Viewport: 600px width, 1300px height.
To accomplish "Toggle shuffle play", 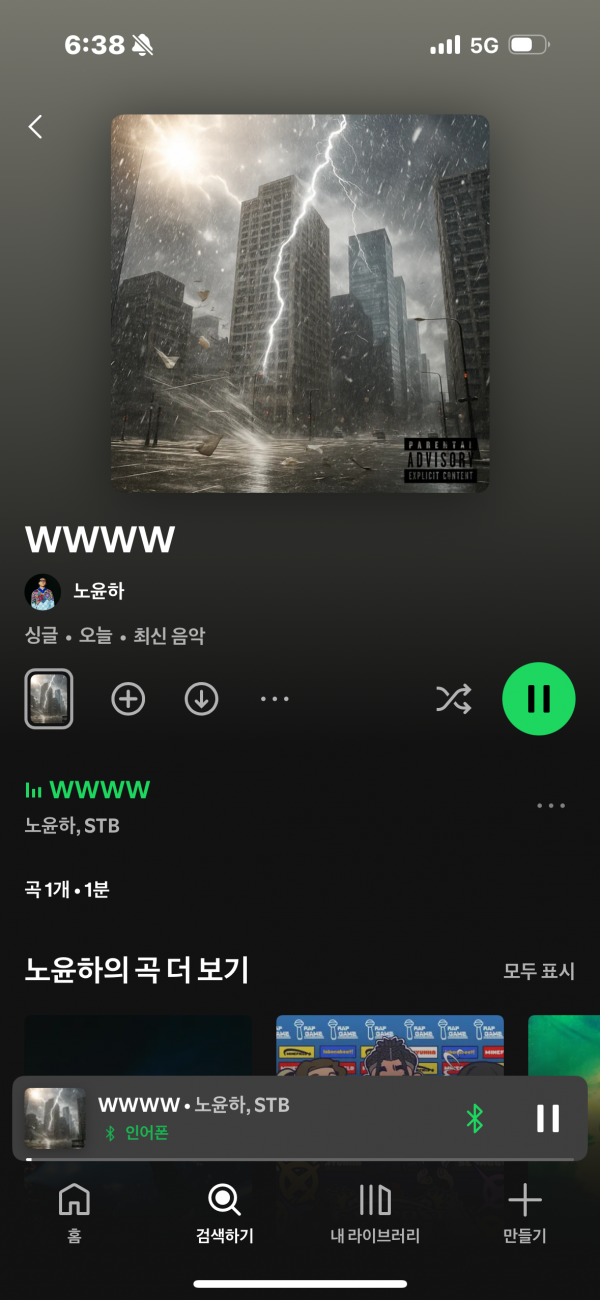I will pos(453,699).
